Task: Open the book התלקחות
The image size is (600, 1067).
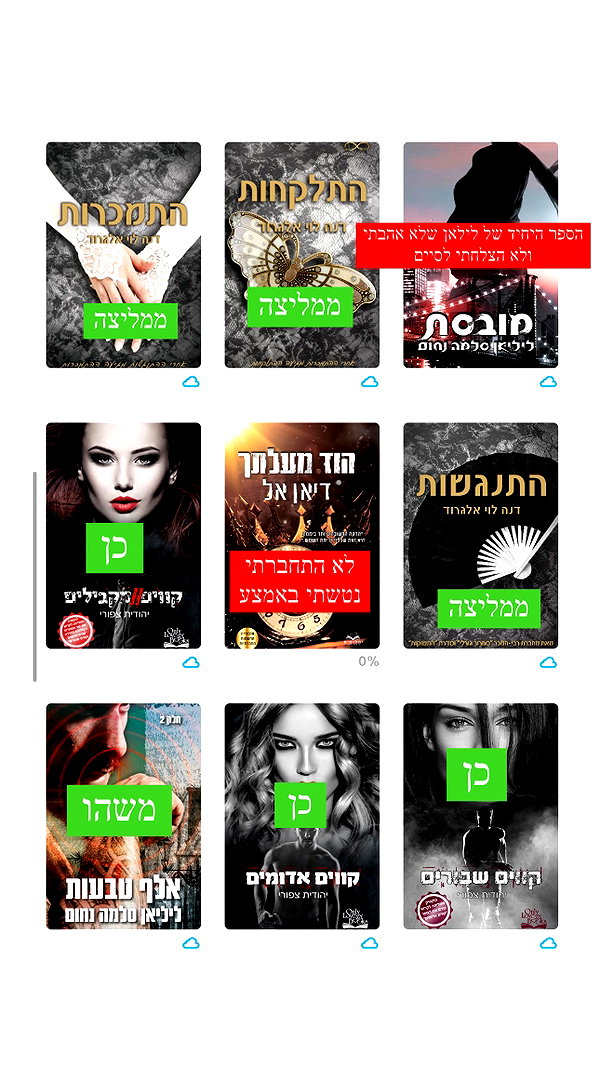Action: point(302,255)
